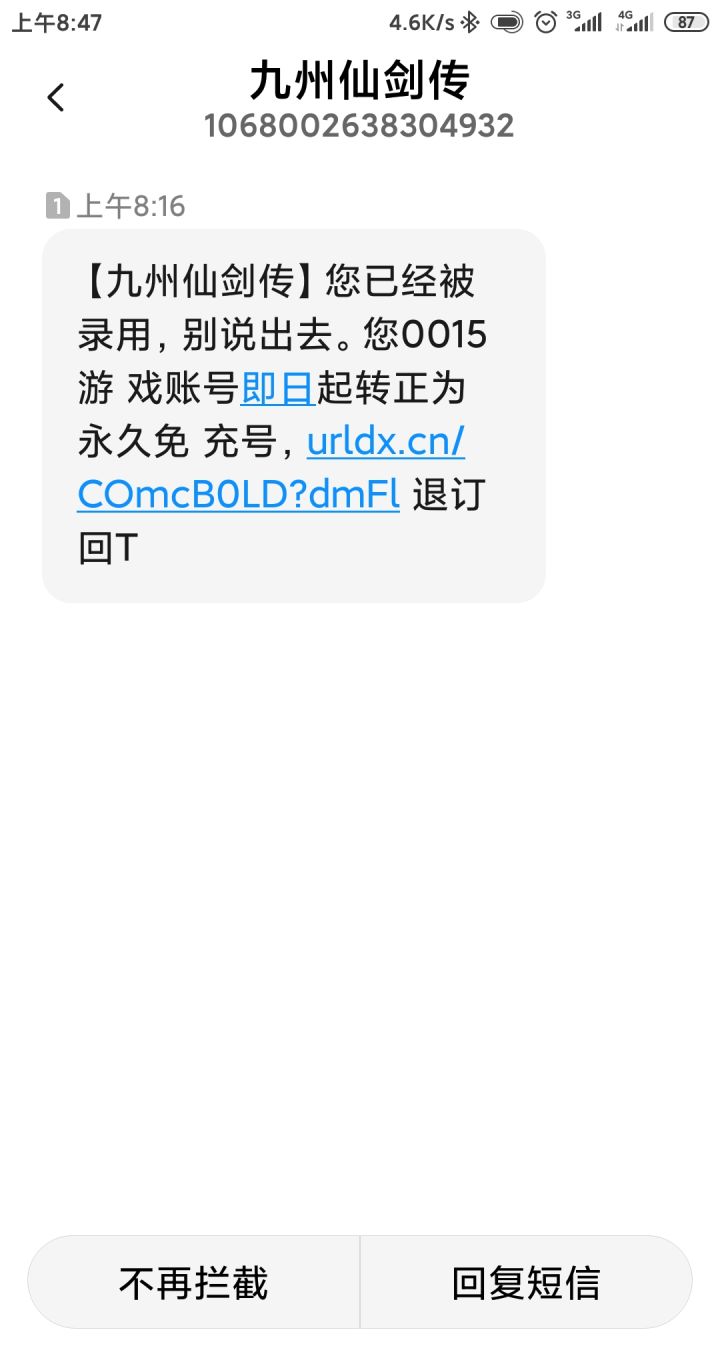Tap 回复短信 to reply to this message
This screenshot has width=720, height=1360.
coord(526,1282)
